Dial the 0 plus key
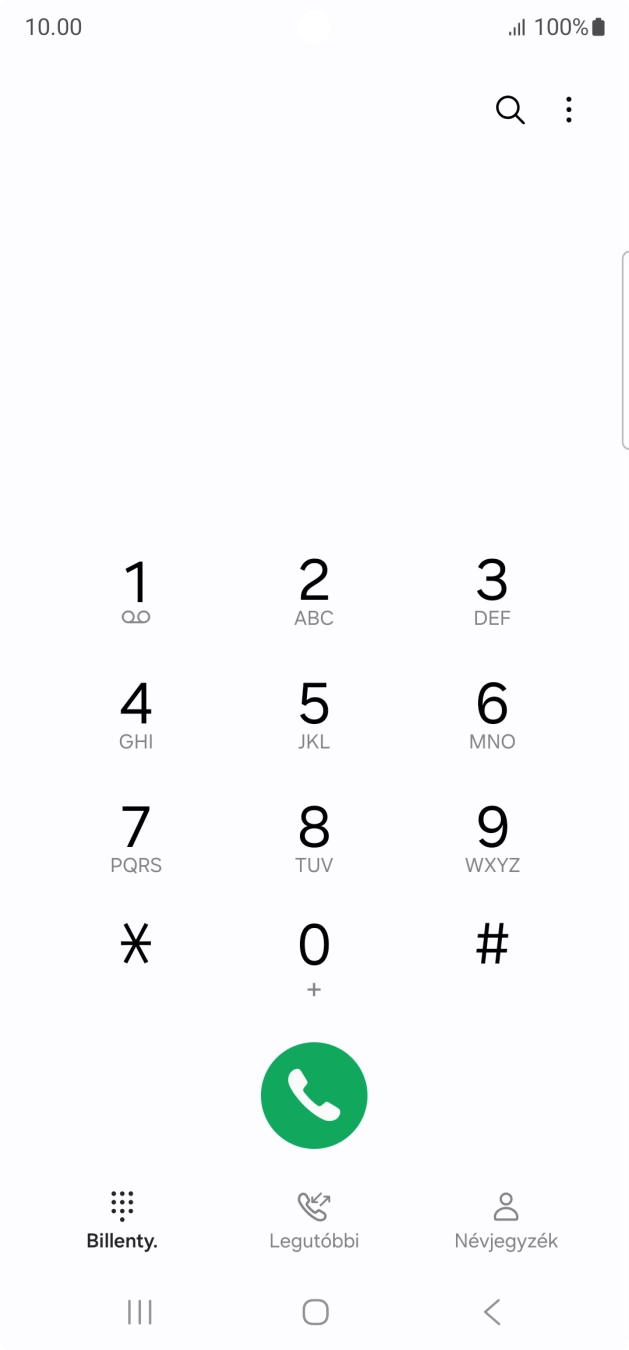Image resolution: width=629 pixels, height=1350 pixels. pos(314,957)
